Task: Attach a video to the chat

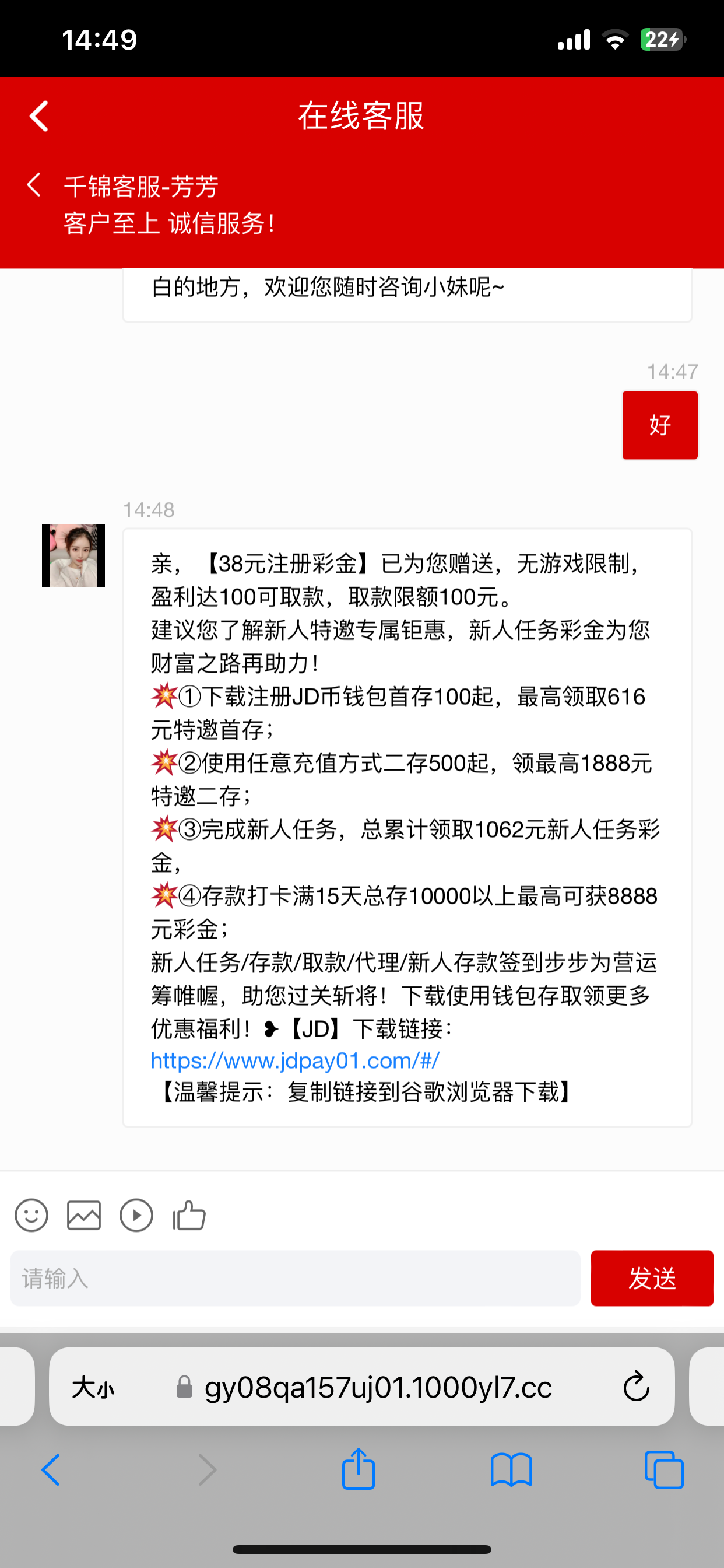Action: coord(136,1216)
